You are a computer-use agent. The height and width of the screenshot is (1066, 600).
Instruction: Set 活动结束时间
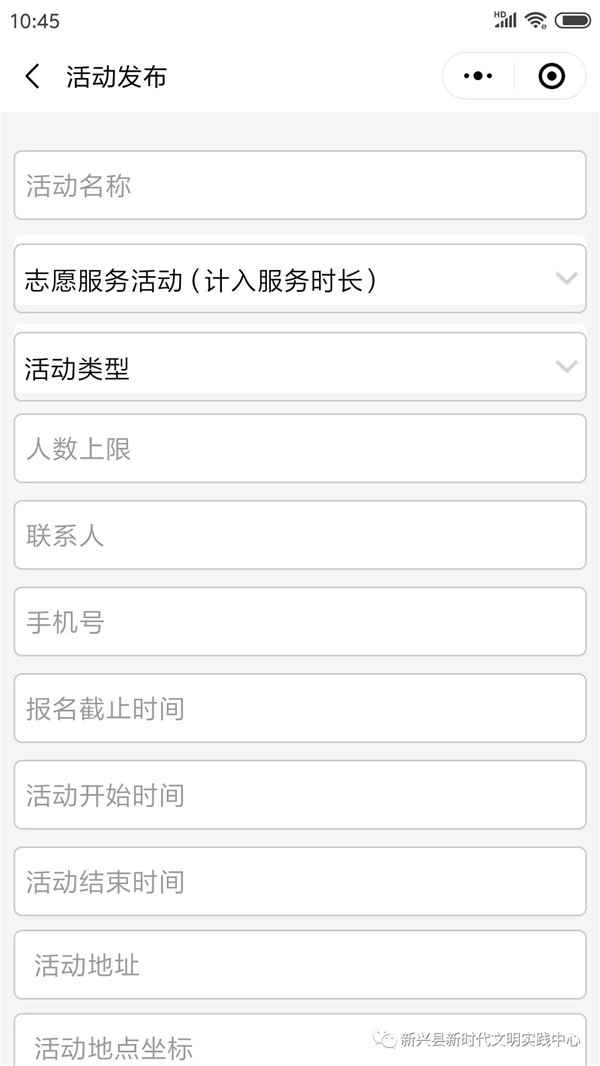(x=300, y=881)
